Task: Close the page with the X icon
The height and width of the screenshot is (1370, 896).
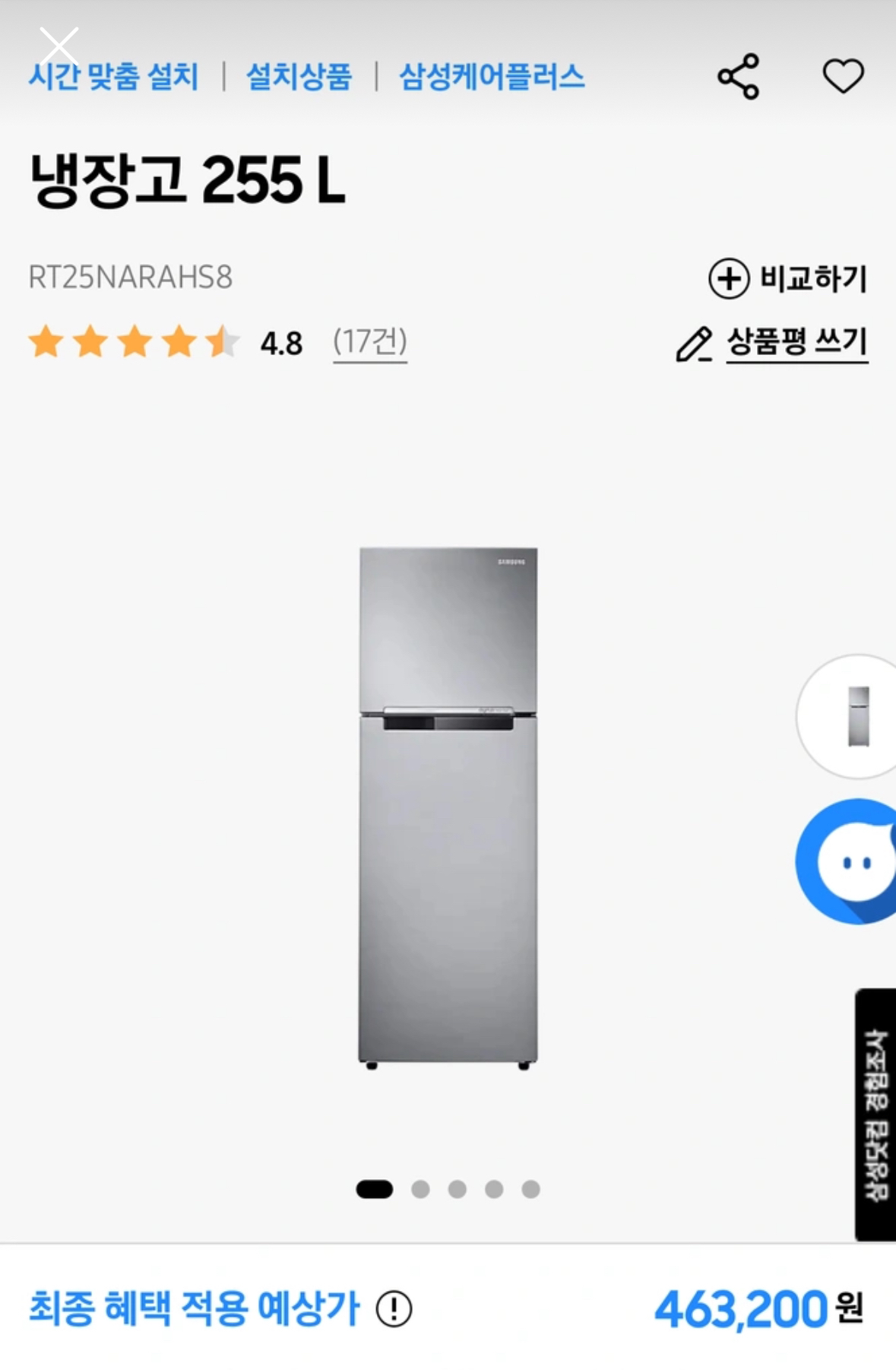Action: tap(59, 46)
